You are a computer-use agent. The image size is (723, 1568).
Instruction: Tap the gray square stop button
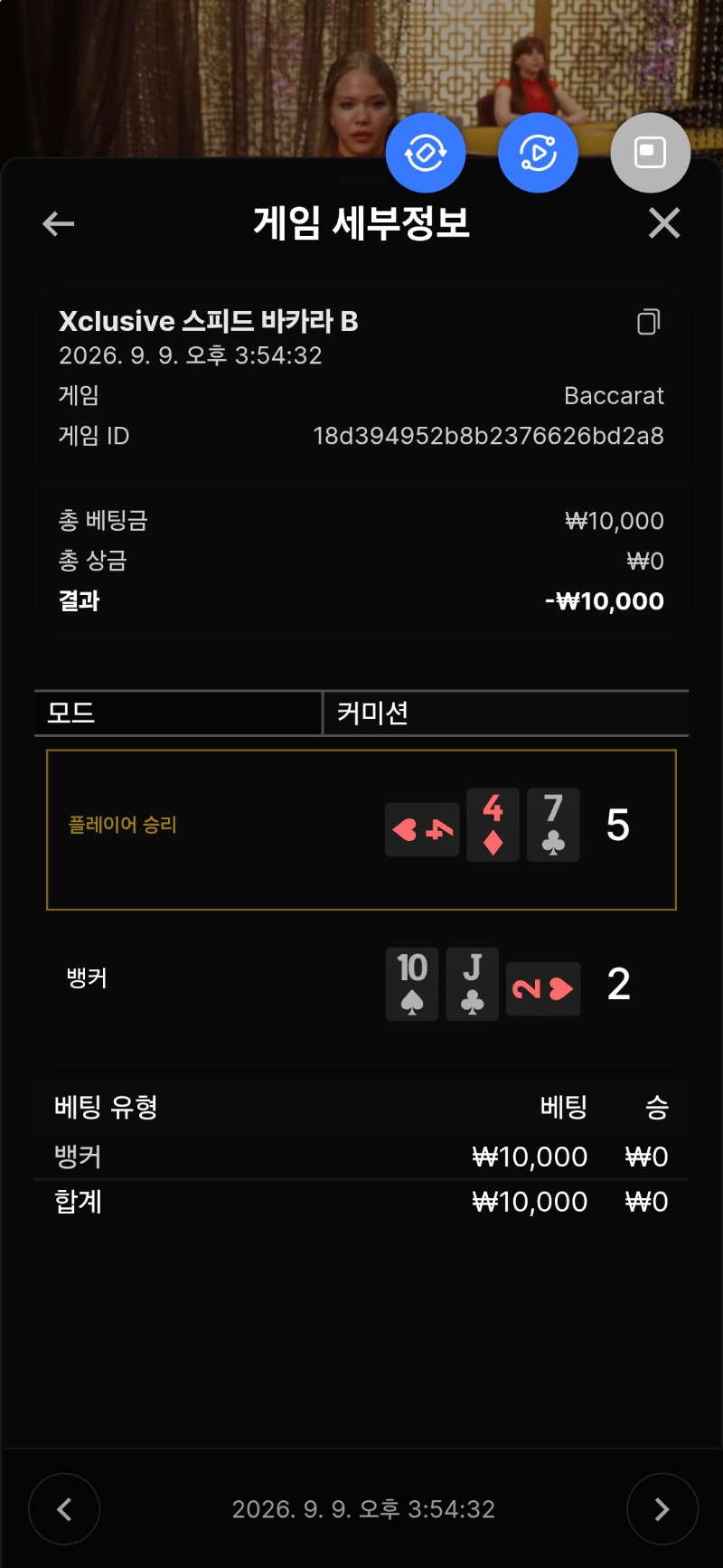point(651,153)
